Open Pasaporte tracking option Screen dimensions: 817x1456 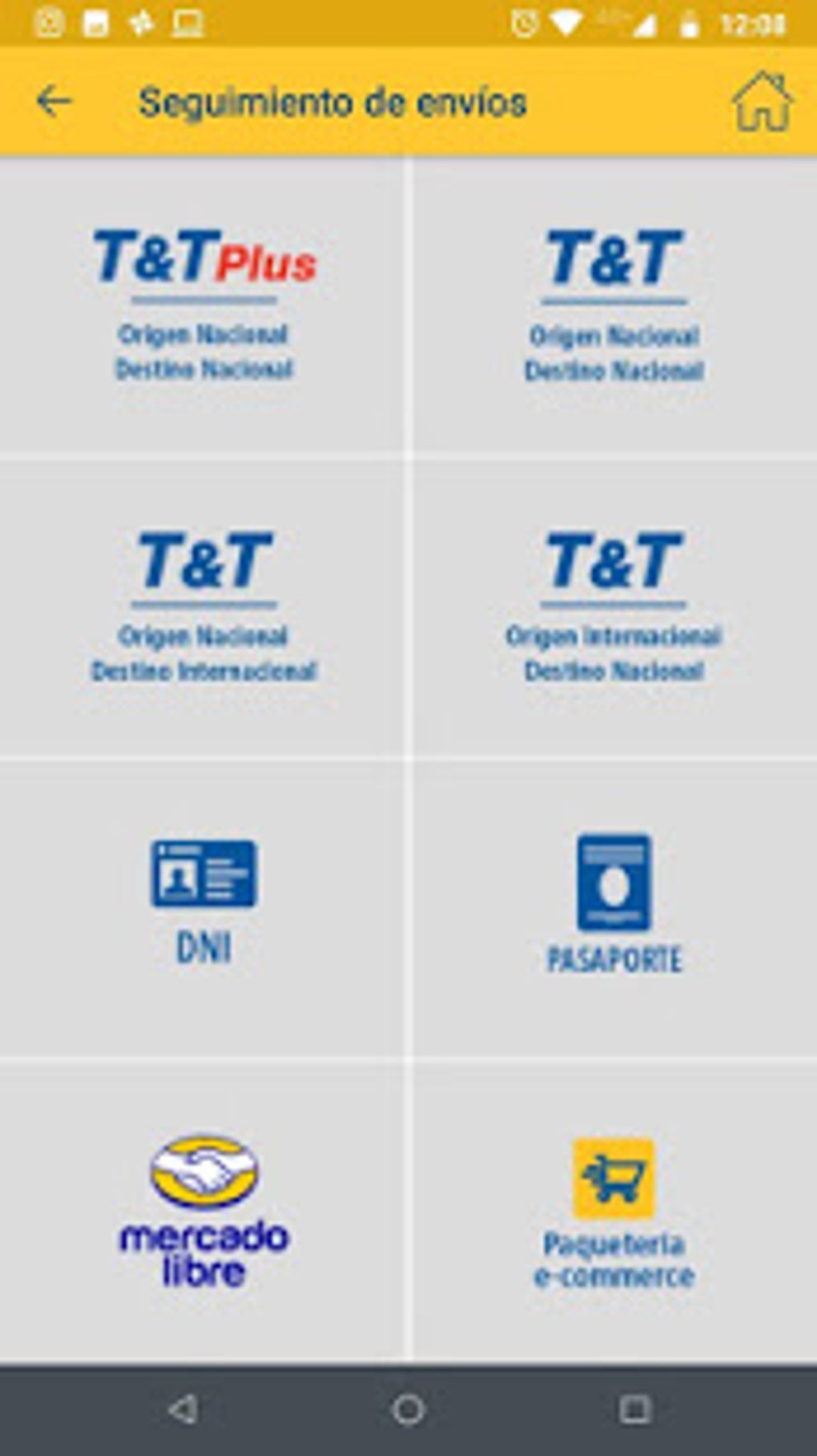pyautogui.click(x=614, y=906)
